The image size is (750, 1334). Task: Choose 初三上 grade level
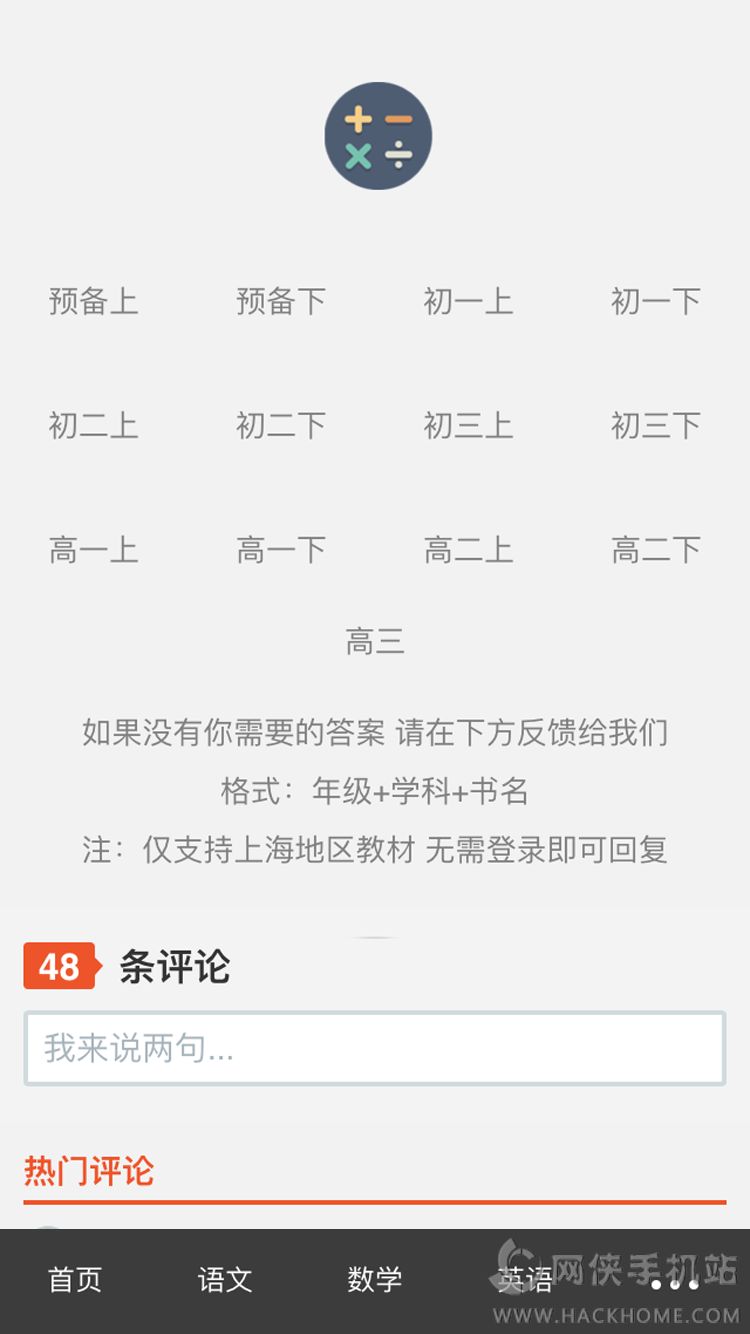coord(468,426)
